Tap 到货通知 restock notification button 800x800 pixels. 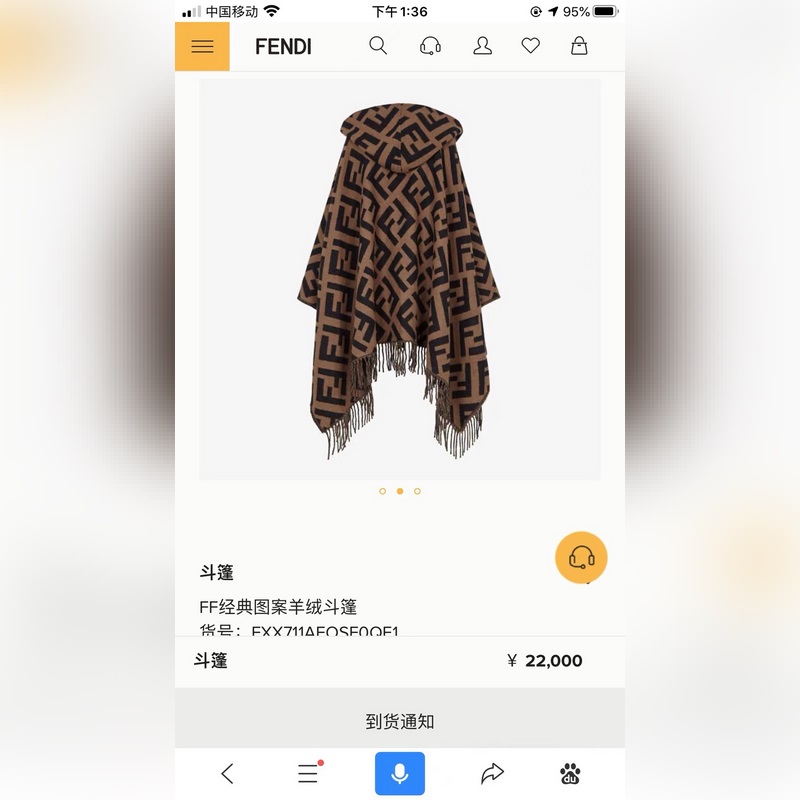coord(400,721)
